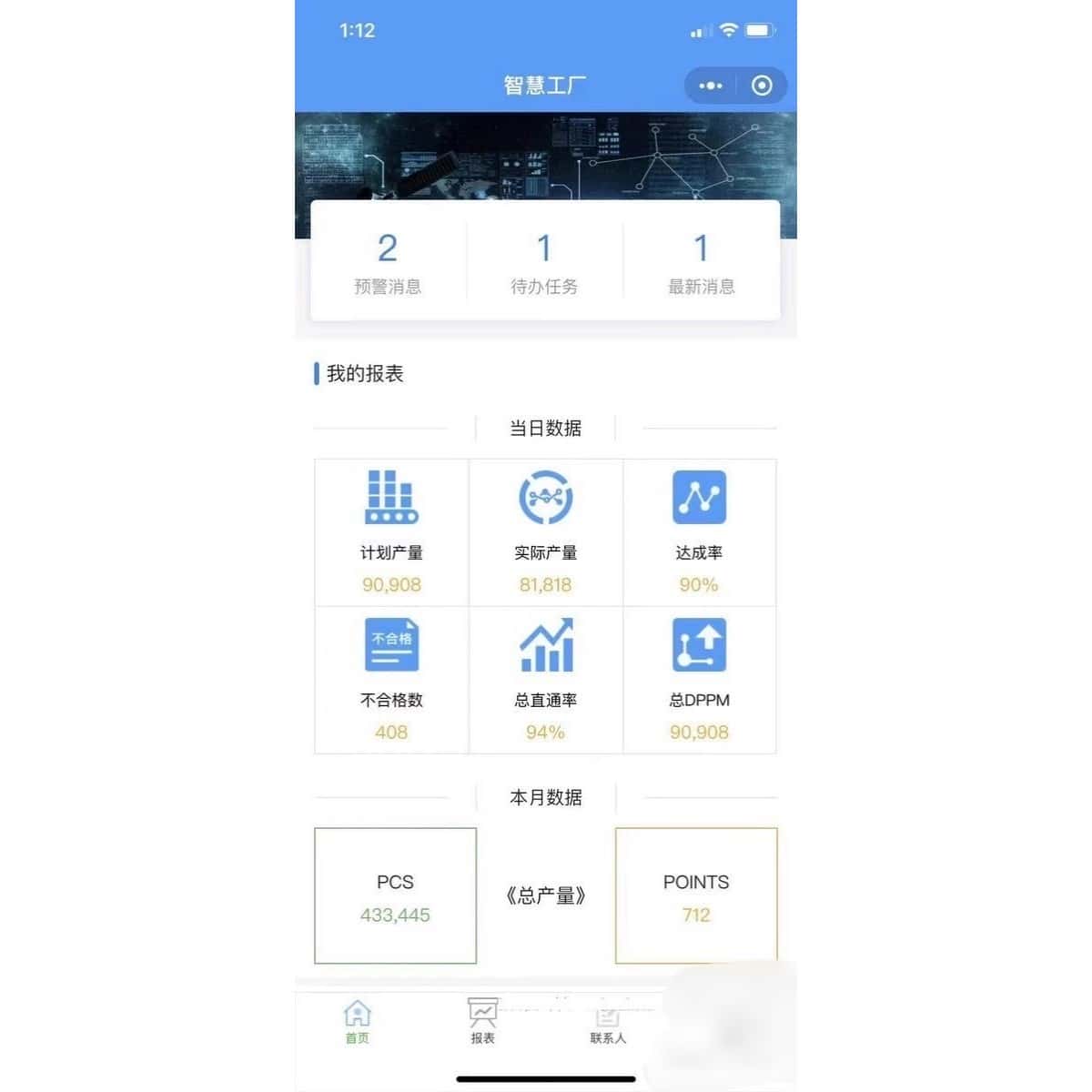Image resolution: width=1092 pixels, height=1092 pixels.
Task: Open the POINTS monthly card
Action: 696,895
